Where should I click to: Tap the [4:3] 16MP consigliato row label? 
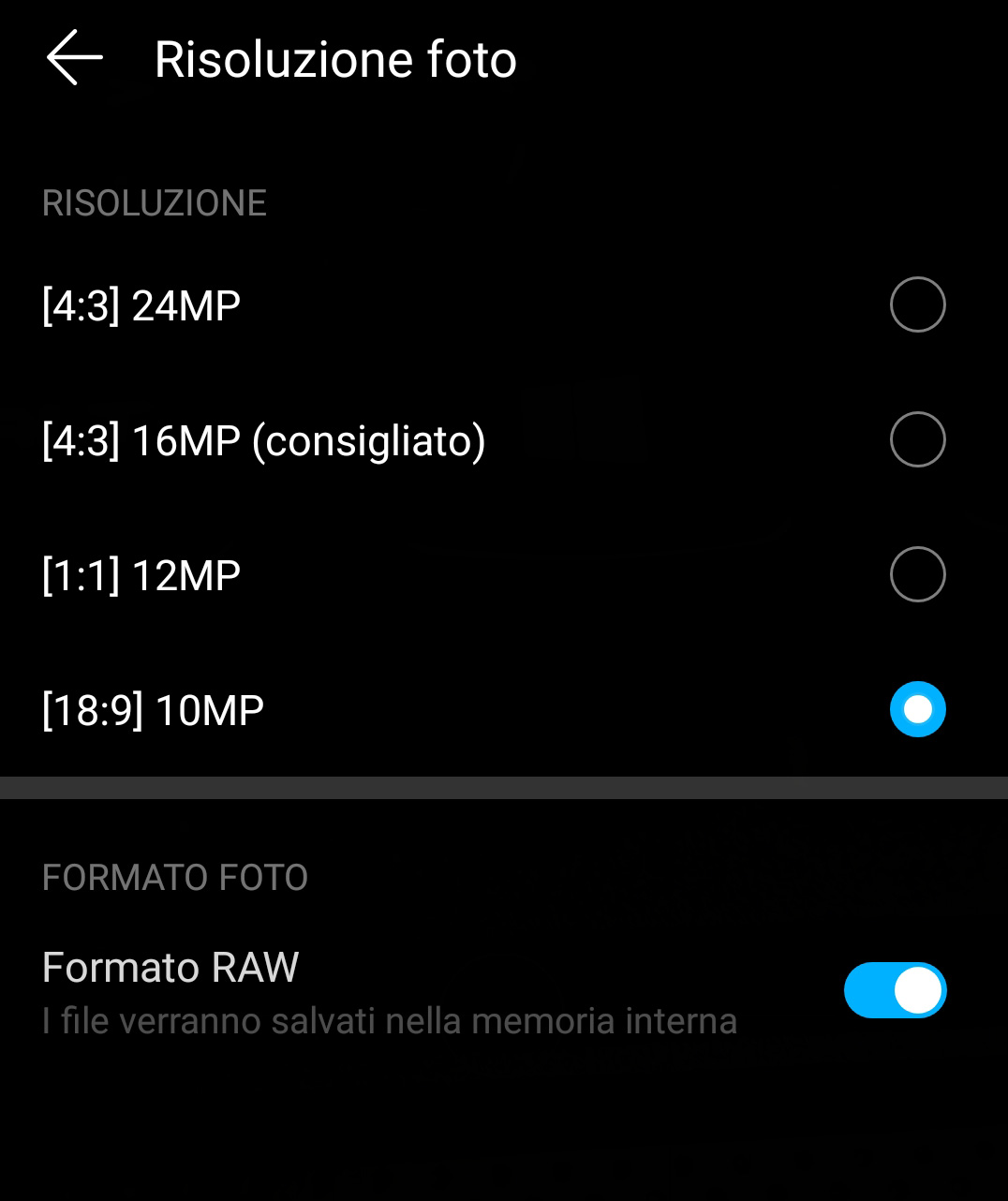click(x=263, y=439)
